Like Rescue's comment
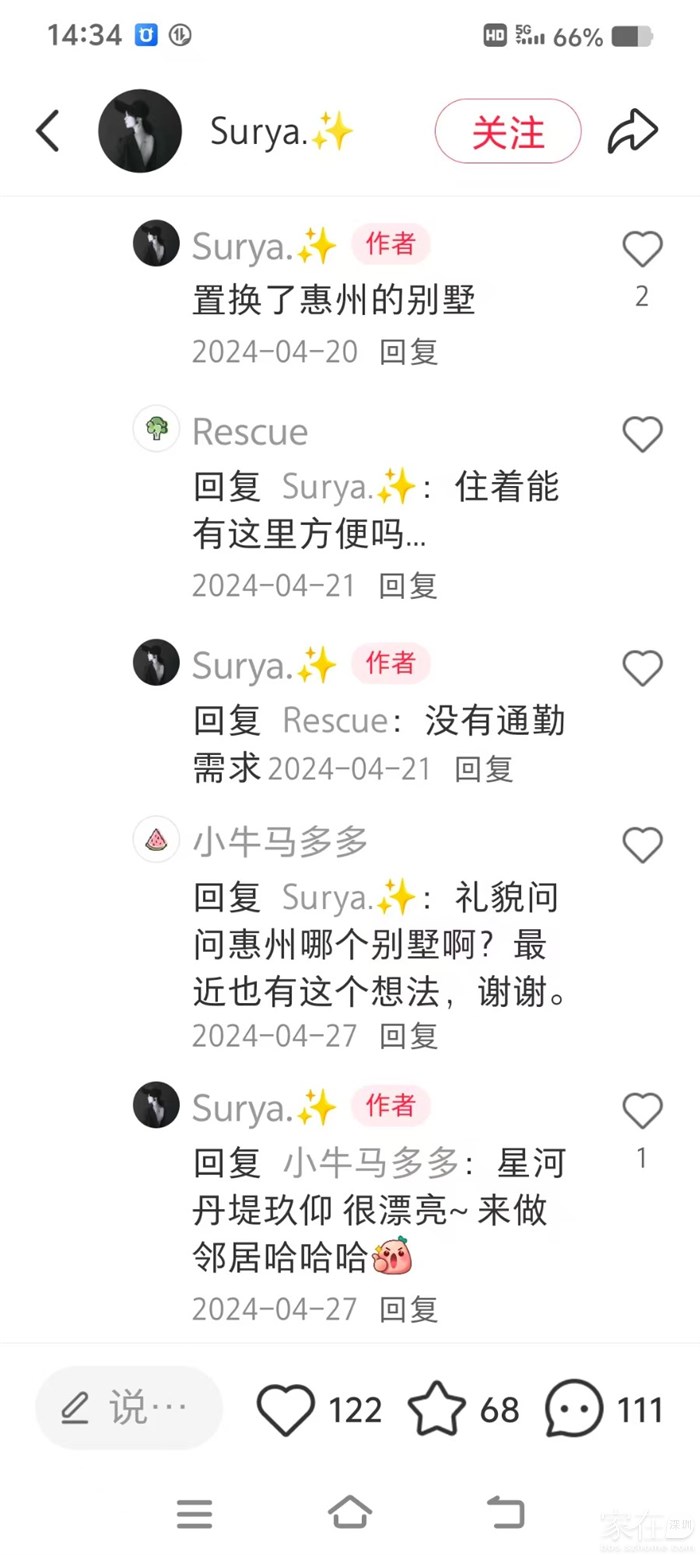This screenshot has width=700, height=1555. tap(642, 434)
